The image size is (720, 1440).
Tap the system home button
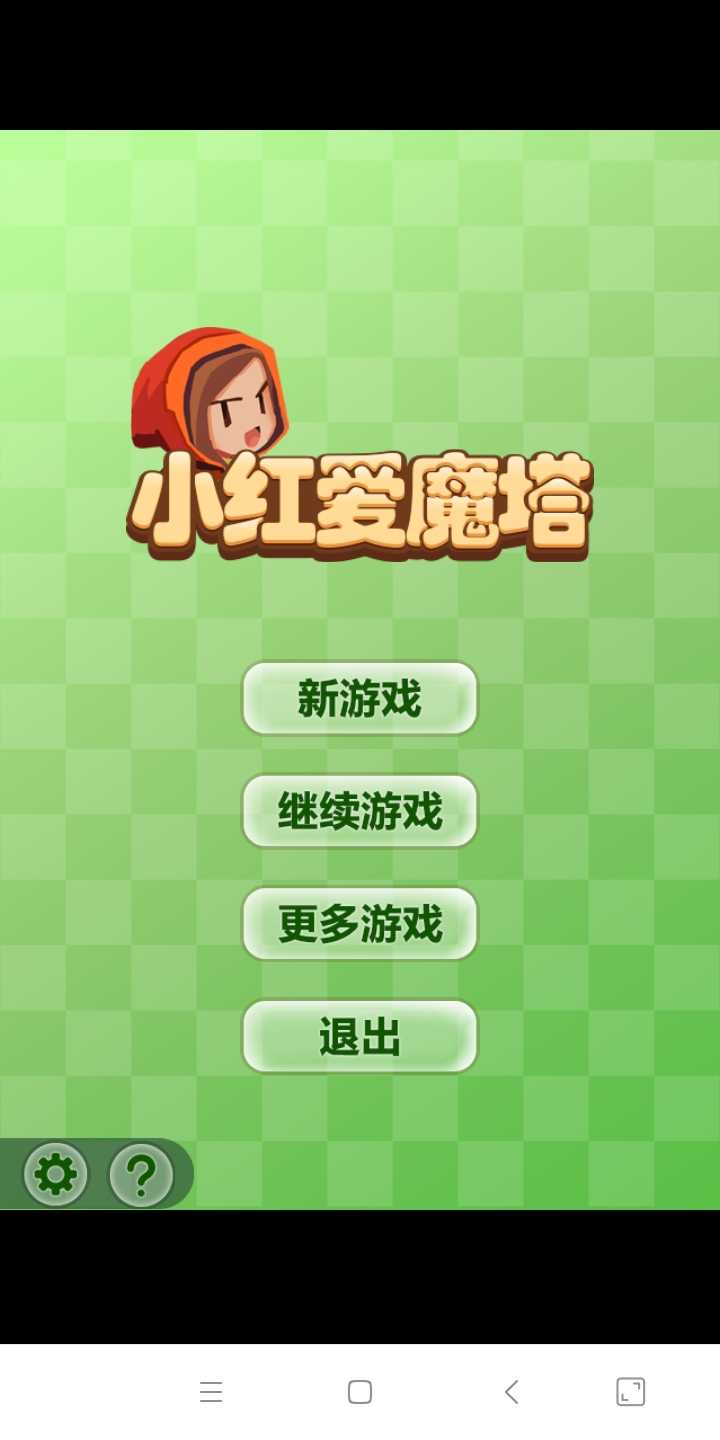coord(360,1392)
